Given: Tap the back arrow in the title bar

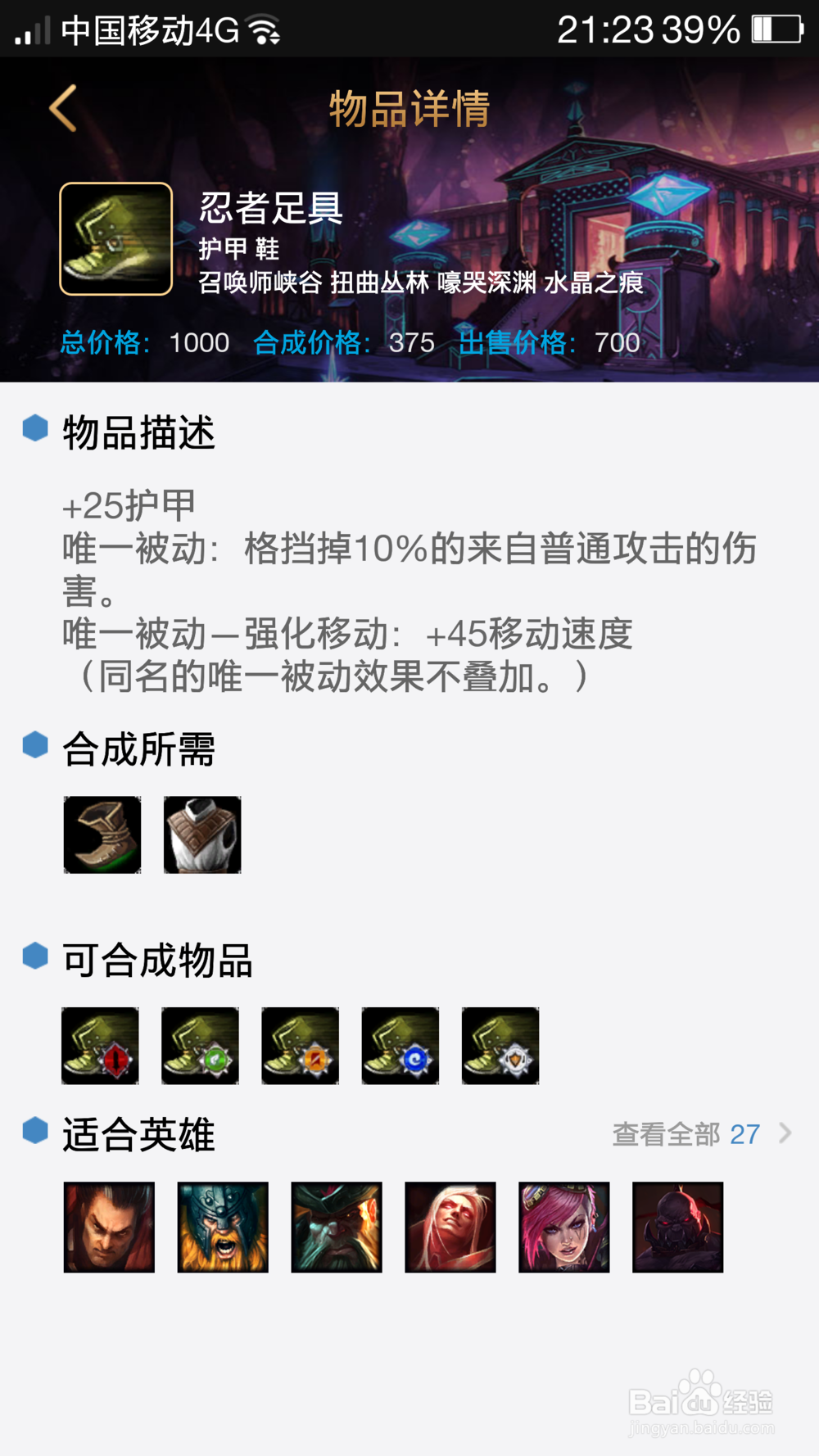Looking at the screenshot, I should pyautogui.click(x=63, y=107).
